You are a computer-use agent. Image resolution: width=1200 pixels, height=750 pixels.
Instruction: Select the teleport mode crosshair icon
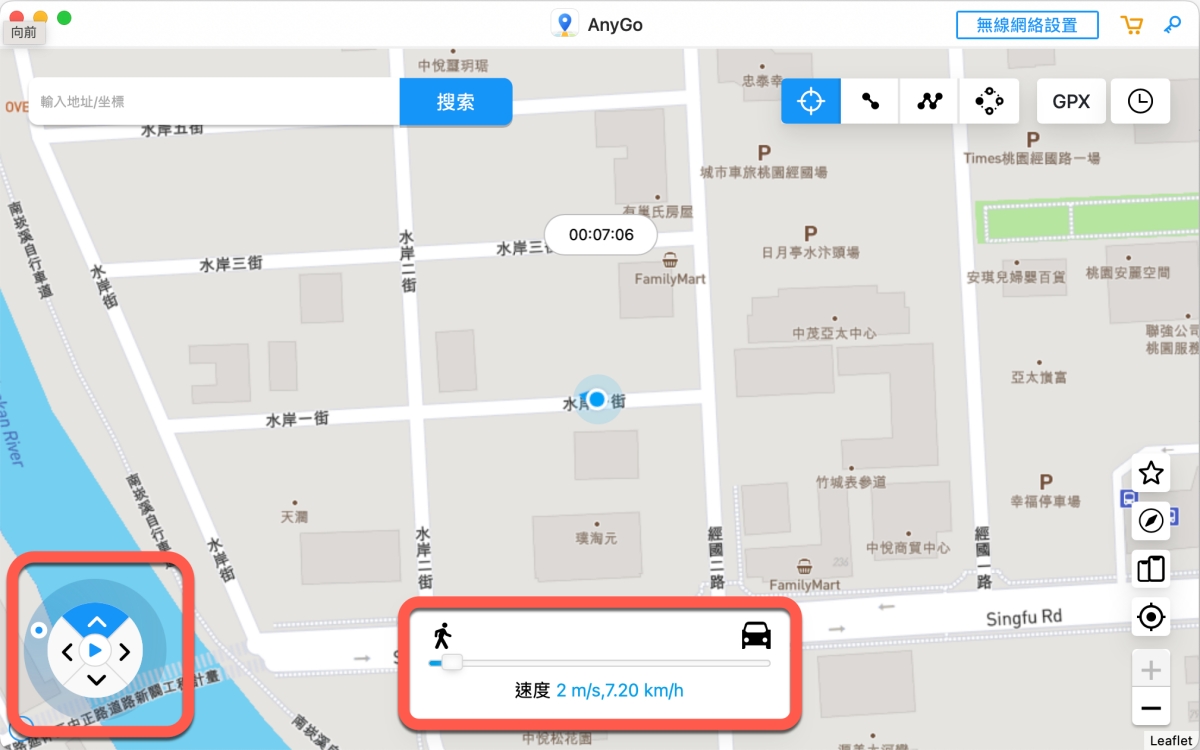click(x=811, y=101)
